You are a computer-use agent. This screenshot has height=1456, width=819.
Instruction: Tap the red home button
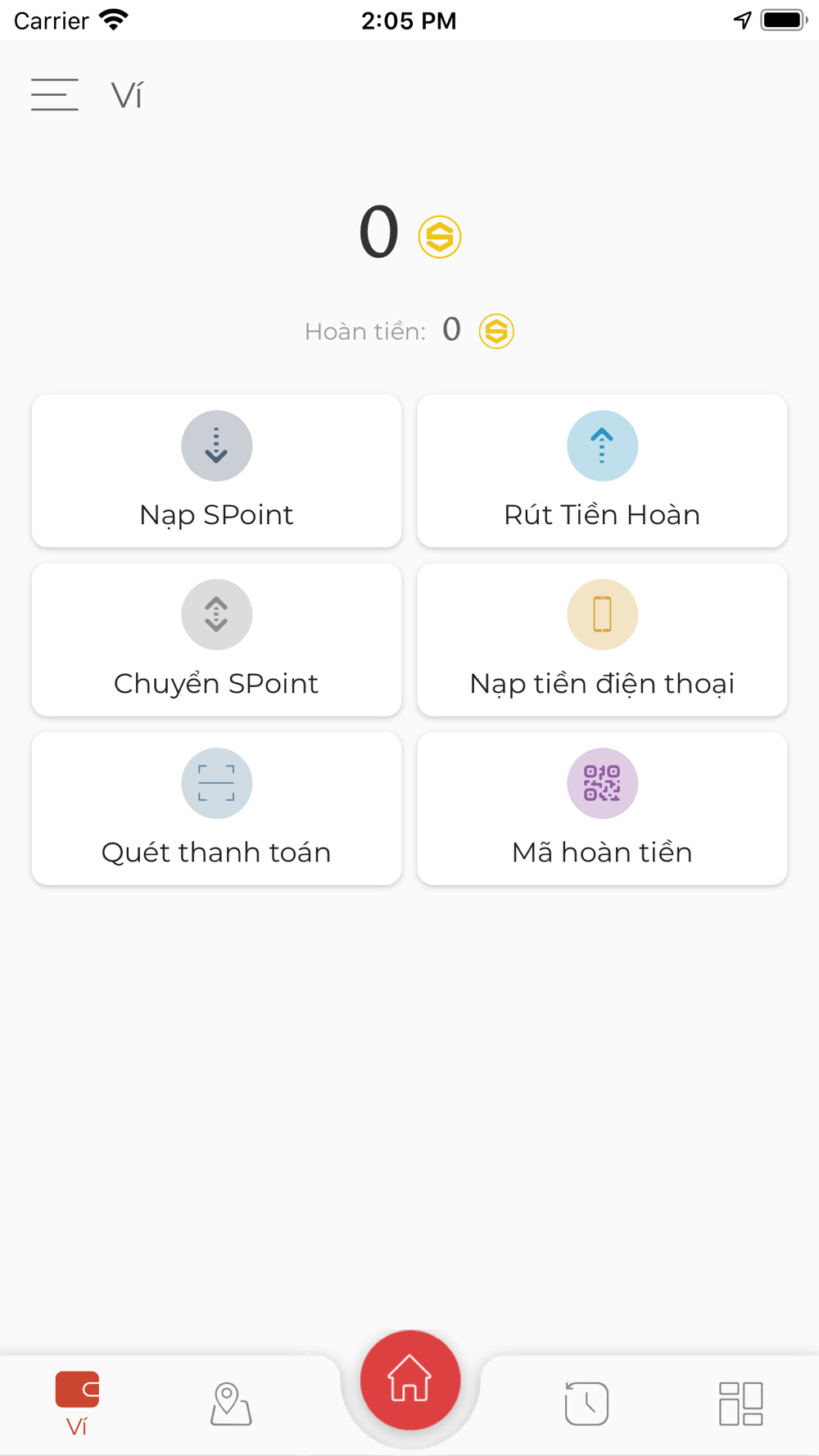click(410, 1381)
